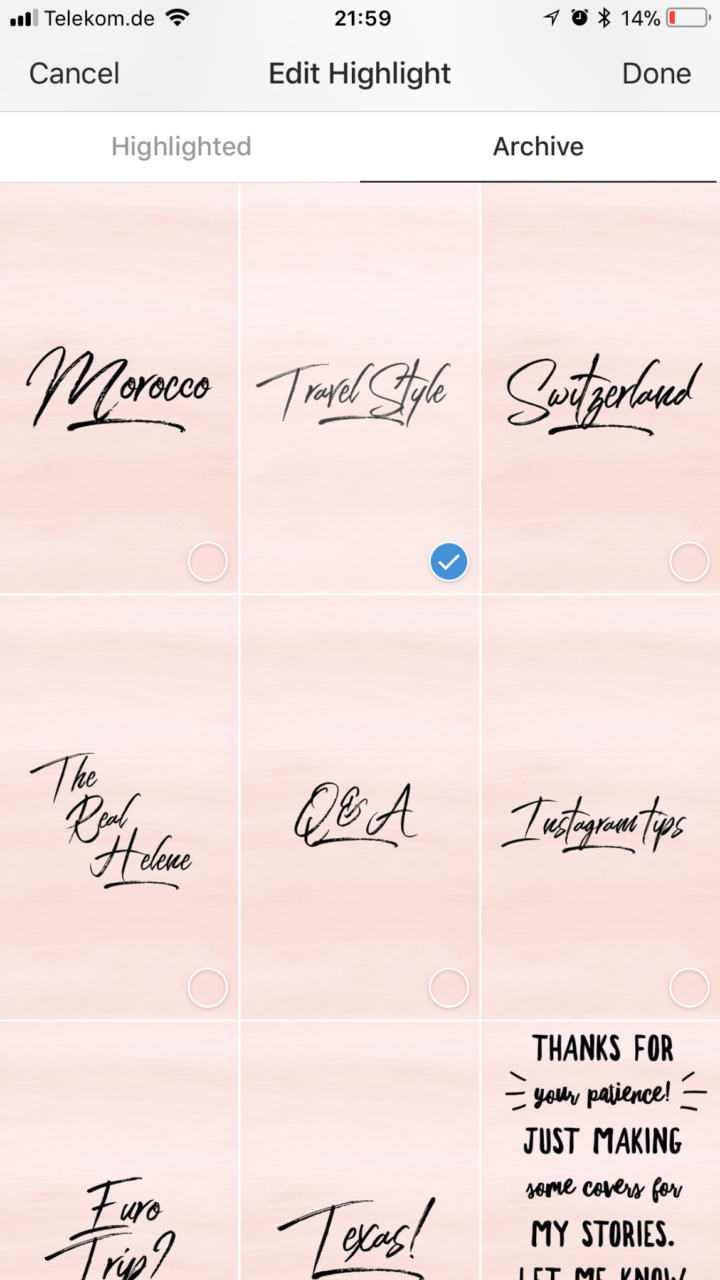Select the Q&A story cover

[x=449, y=989]
